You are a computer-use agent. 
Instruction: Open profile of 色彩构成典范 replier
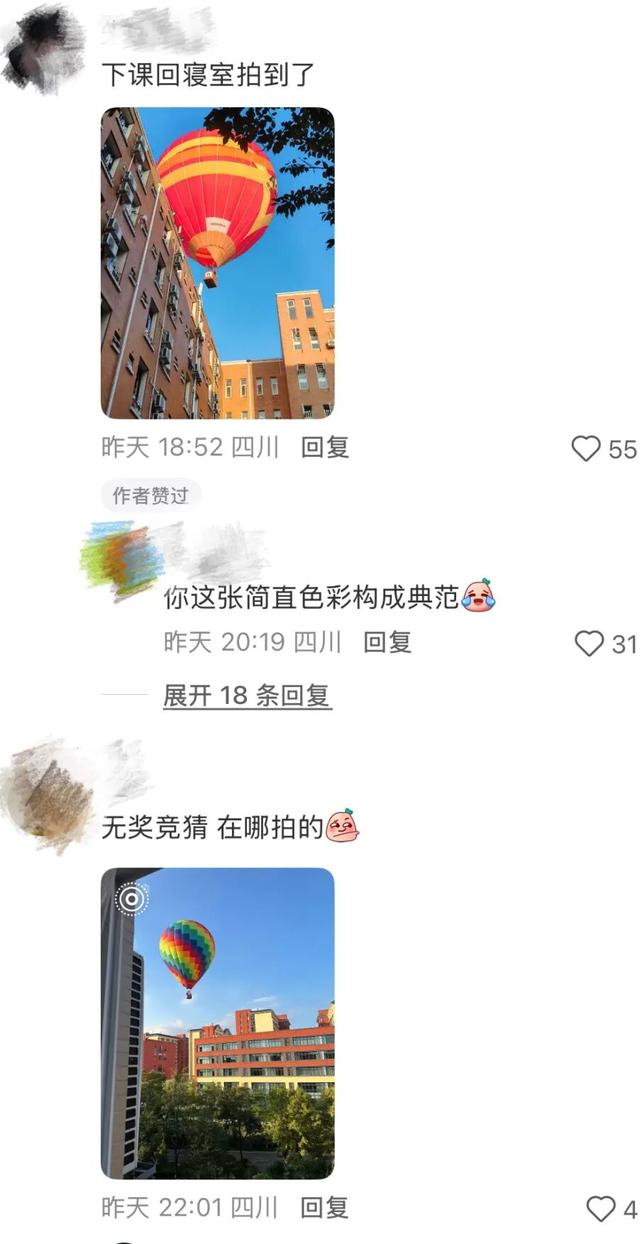point(122,558)
